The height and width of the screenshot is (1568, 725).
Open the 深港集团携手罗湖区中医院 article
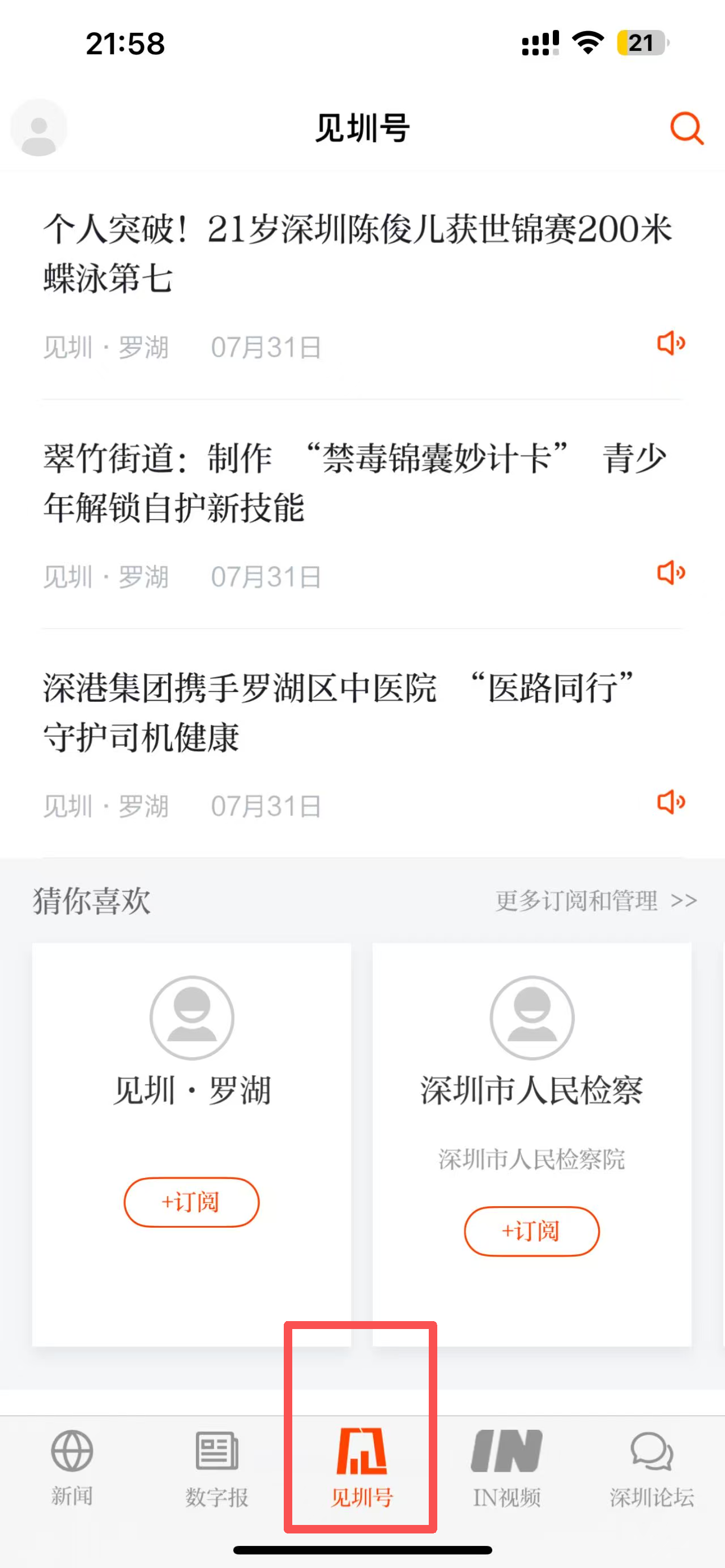pos(339,712)
